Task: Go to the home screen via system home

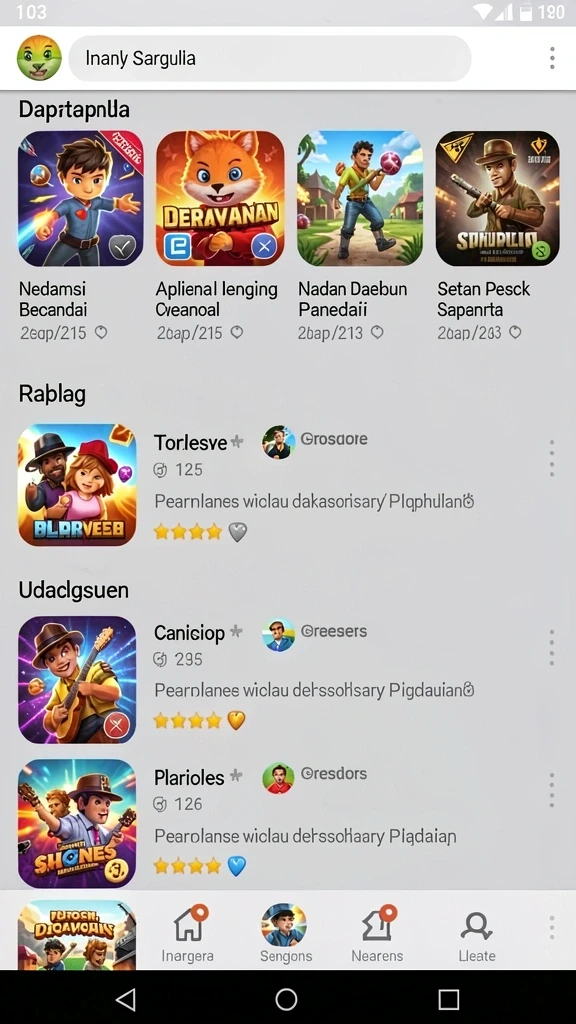Action: tap(286, 999)
